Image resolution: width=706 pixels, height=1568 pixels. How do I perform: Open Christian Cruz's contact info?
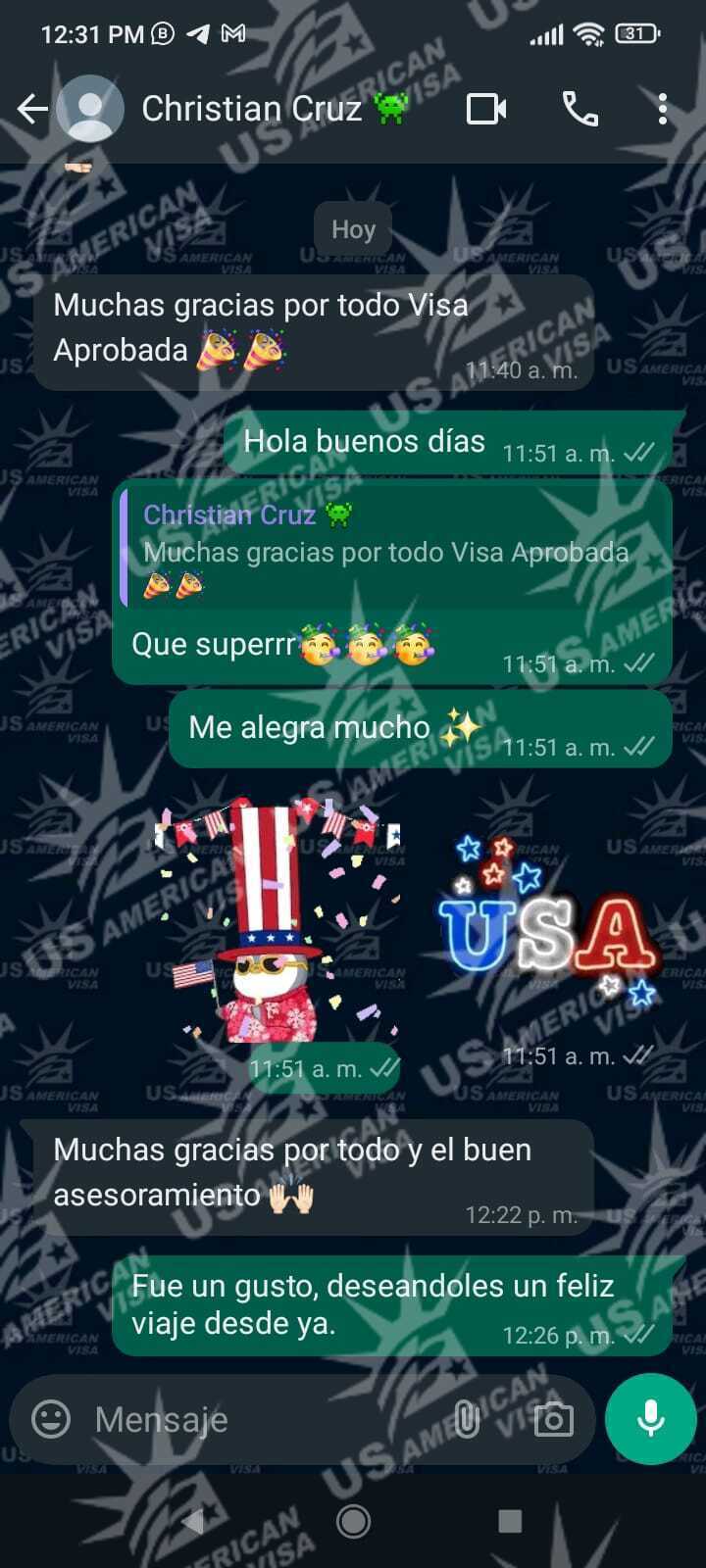tap(252, 109)
